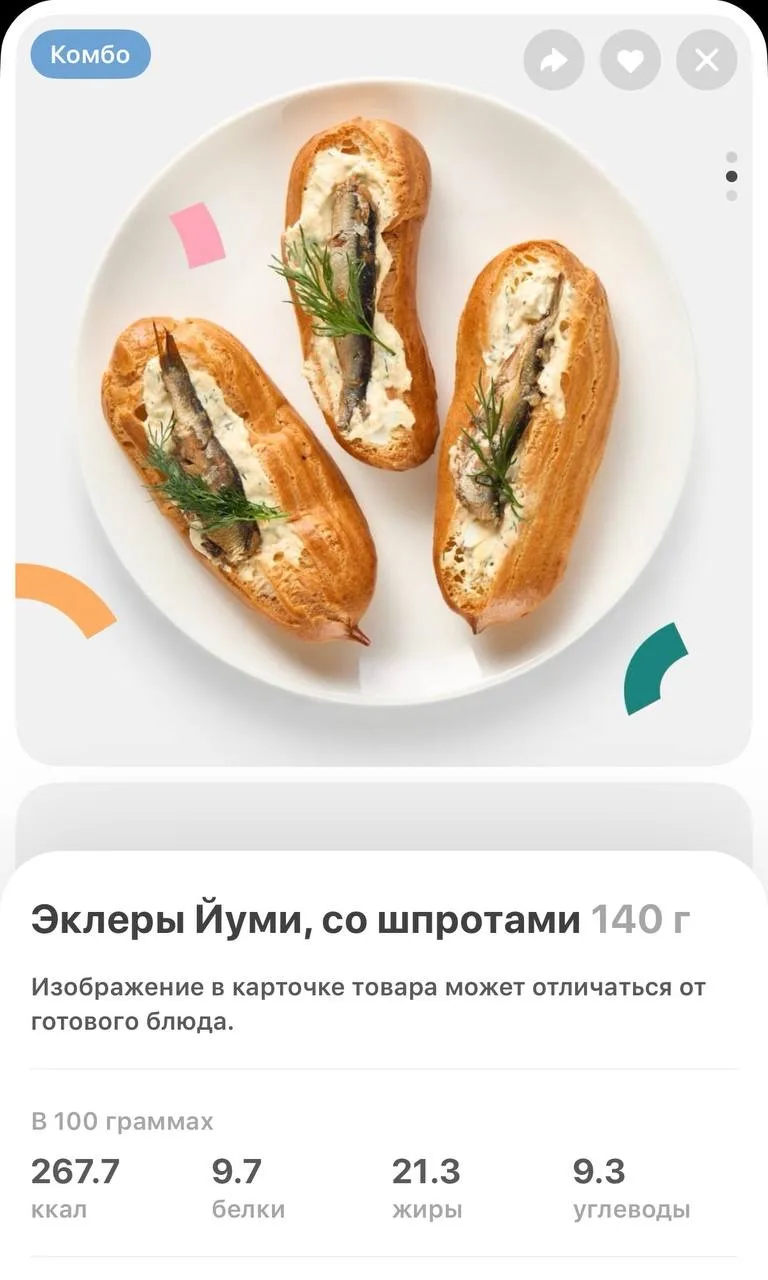Tap the Комбо badge

[90, 54]
